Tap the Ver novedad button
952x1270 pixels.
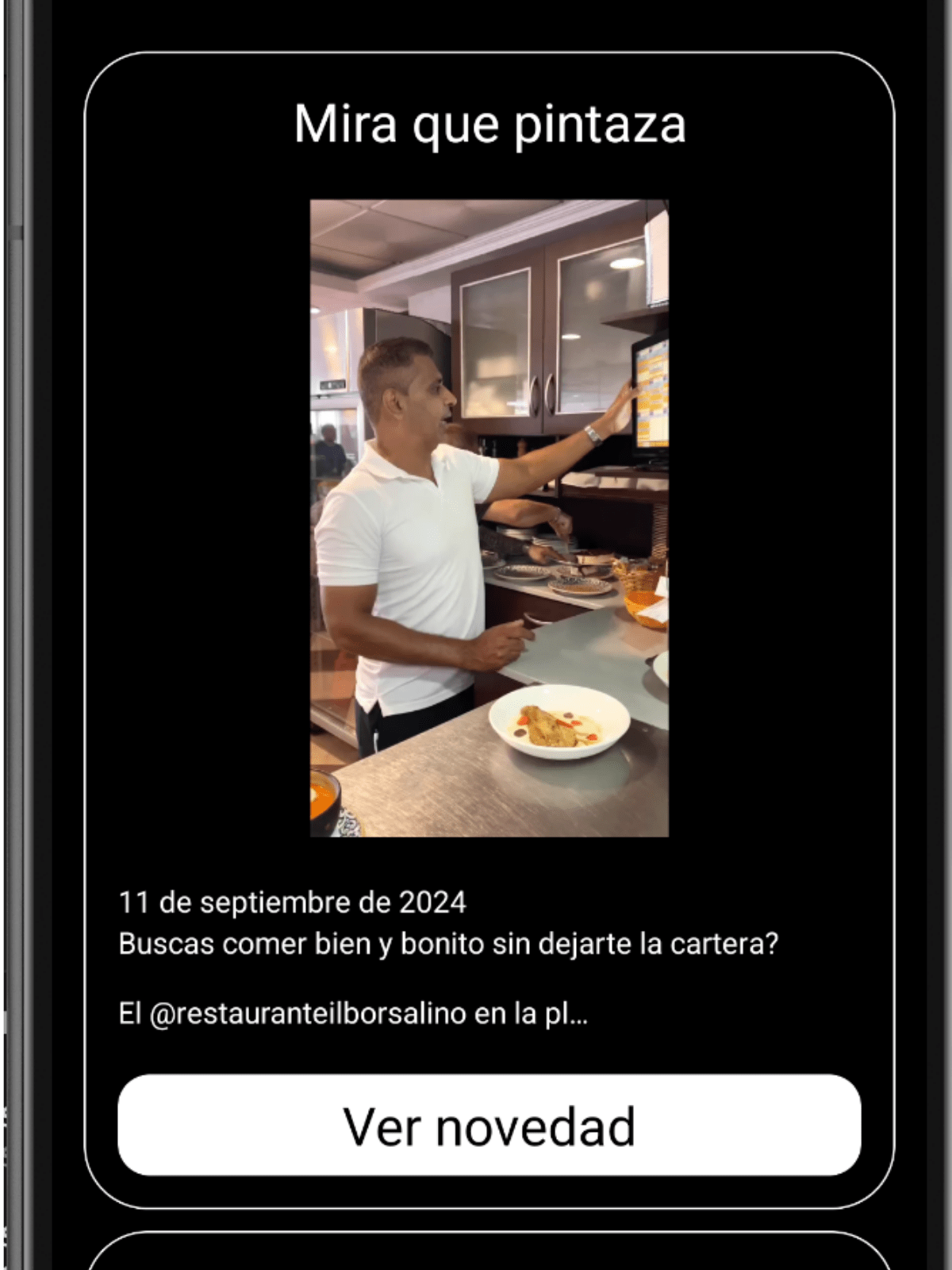pos(489,1125)
